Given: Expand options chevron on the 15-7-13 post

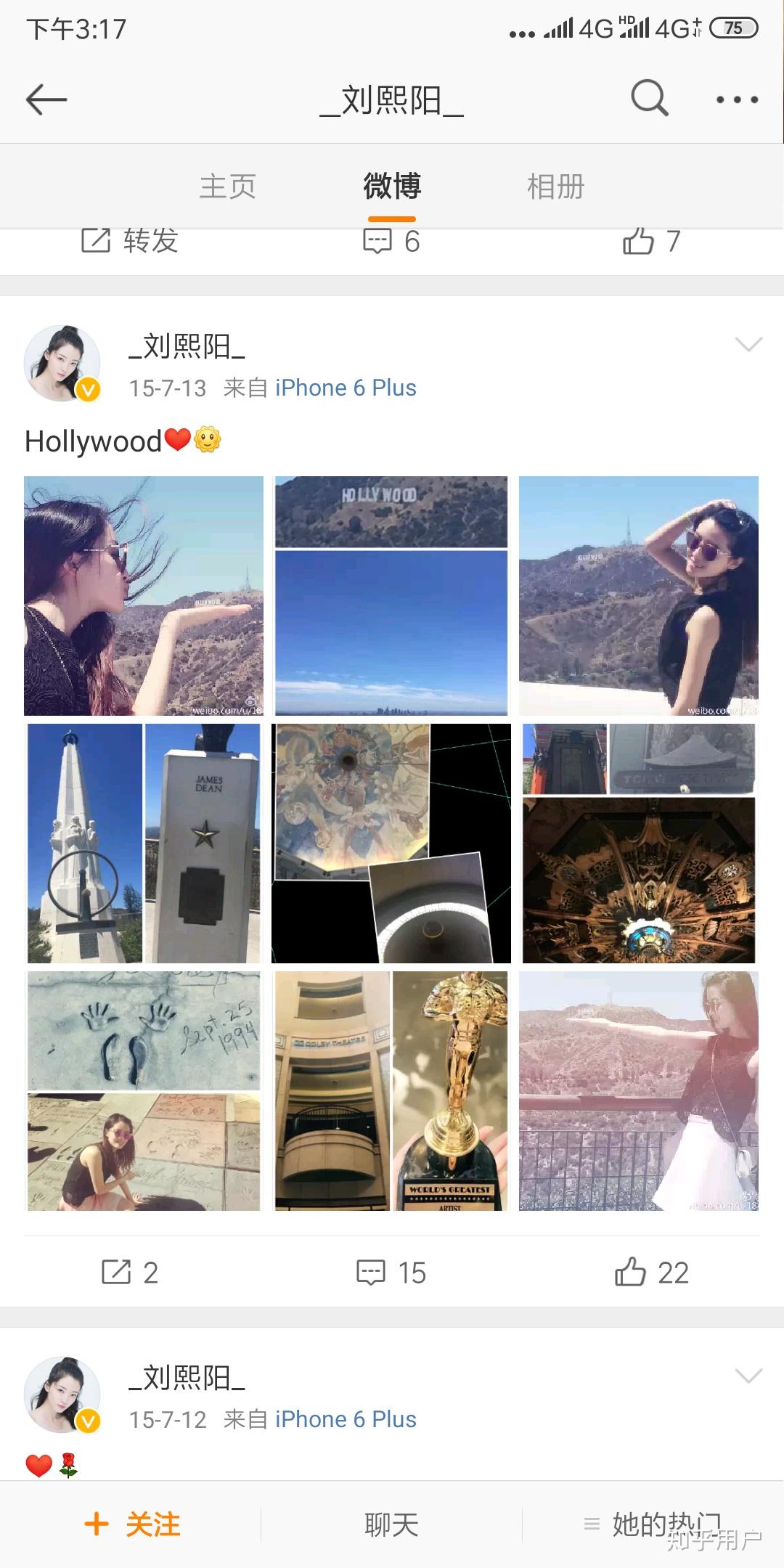Looking at the screenshot, I should click(x=748, y=344).
